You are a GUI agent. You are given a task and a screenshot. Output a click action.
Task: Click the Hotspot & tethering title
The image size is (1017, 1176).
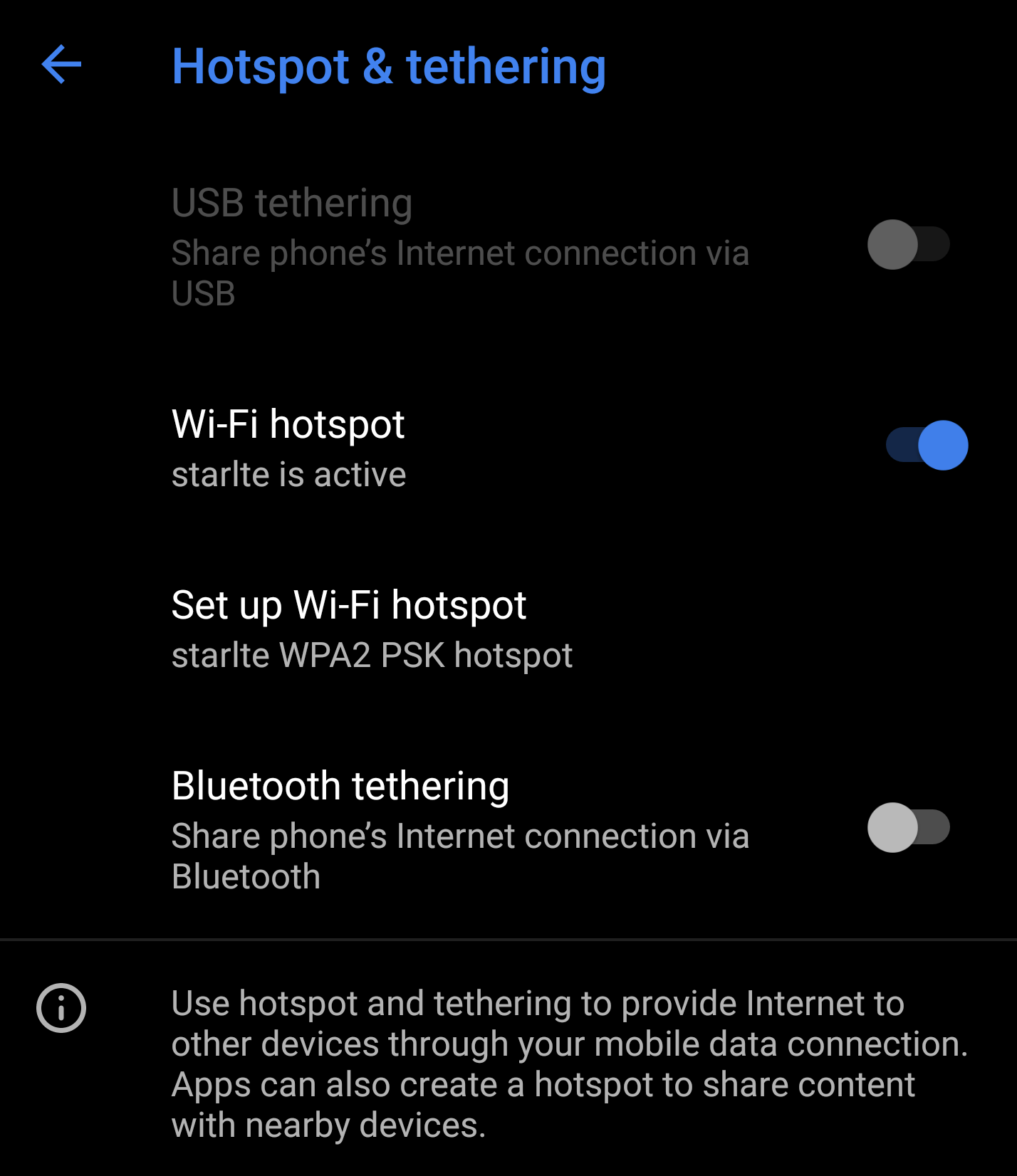click(x=390, y=65)
